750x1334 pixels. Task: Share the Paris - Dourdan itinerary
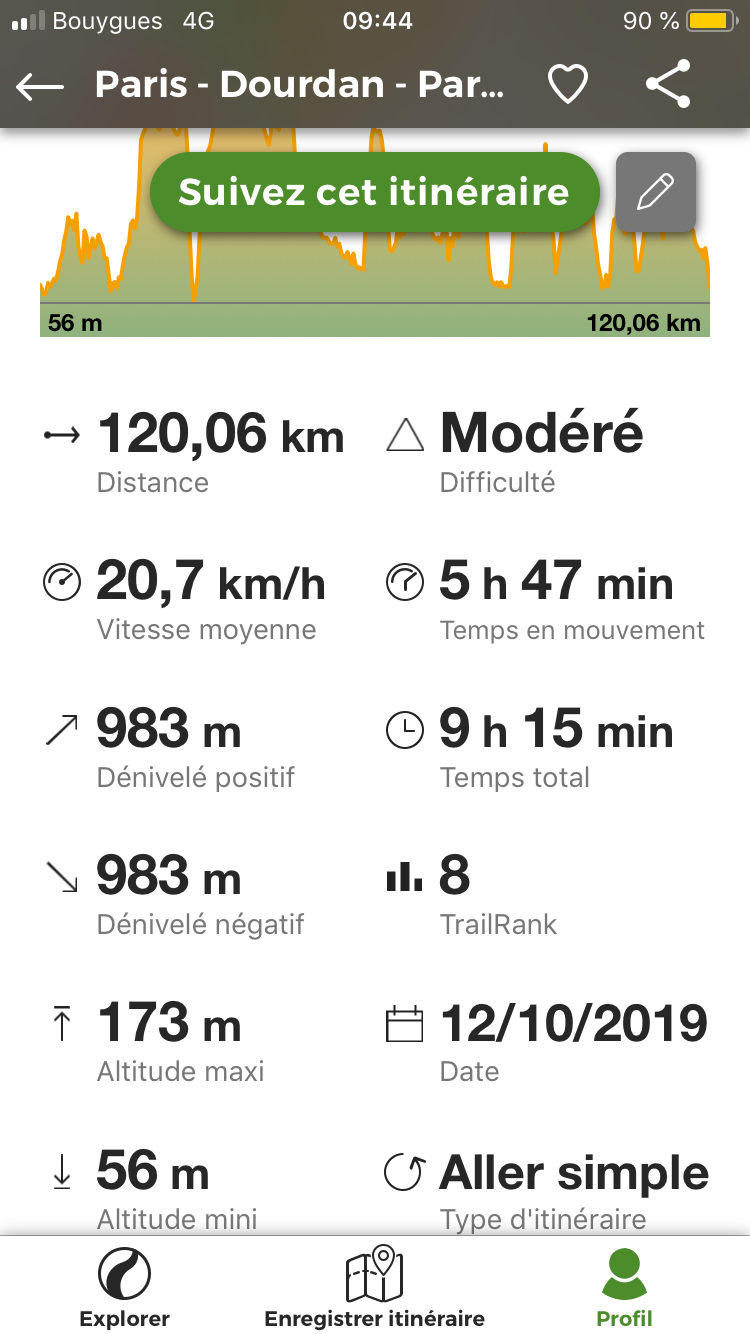click(x=668, y=84)
